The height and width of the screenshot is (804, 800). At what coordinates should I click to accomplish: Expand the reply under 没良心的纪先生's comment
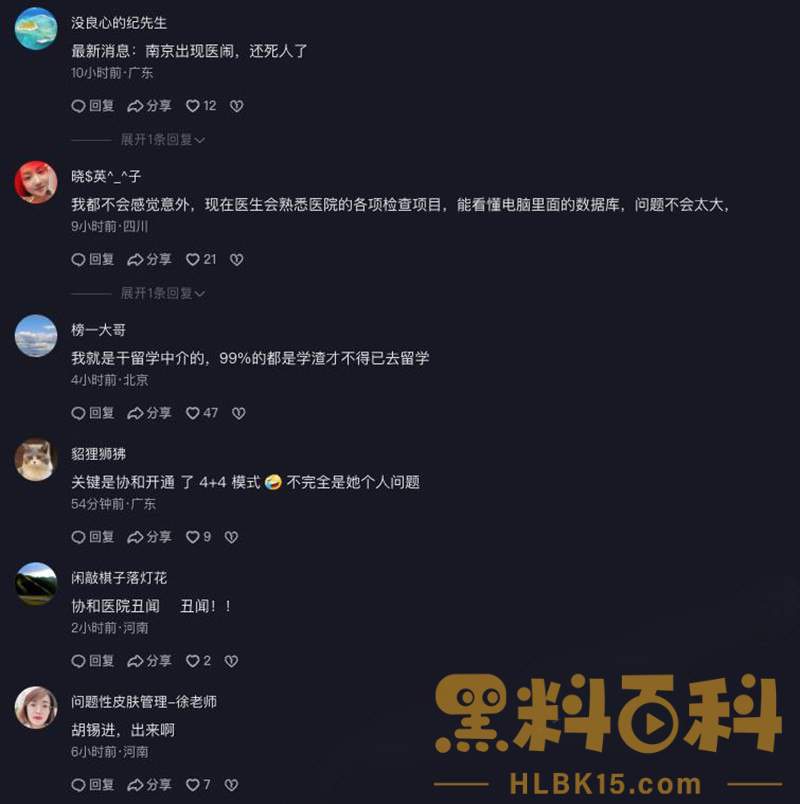coord(163,140)
